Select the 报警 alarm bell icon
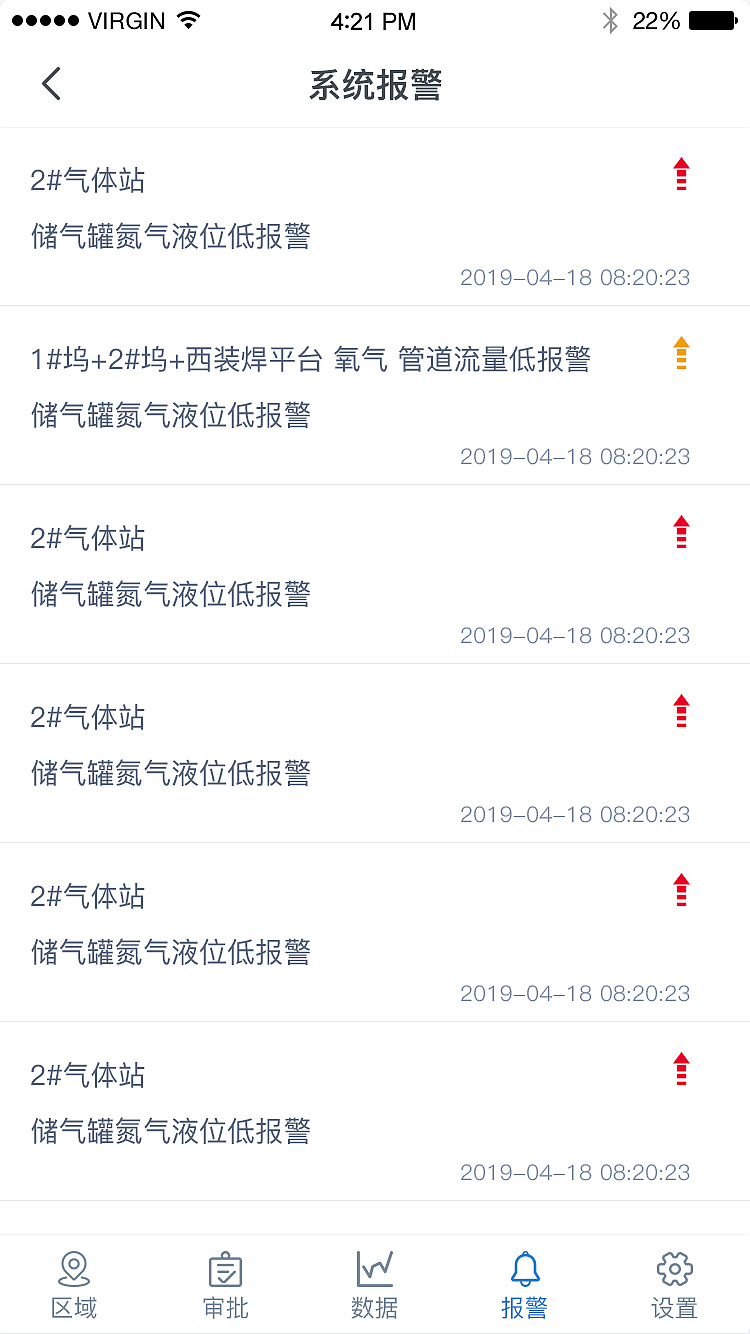This screenshot has width=750, height=1334. [x=524, y=1284]
